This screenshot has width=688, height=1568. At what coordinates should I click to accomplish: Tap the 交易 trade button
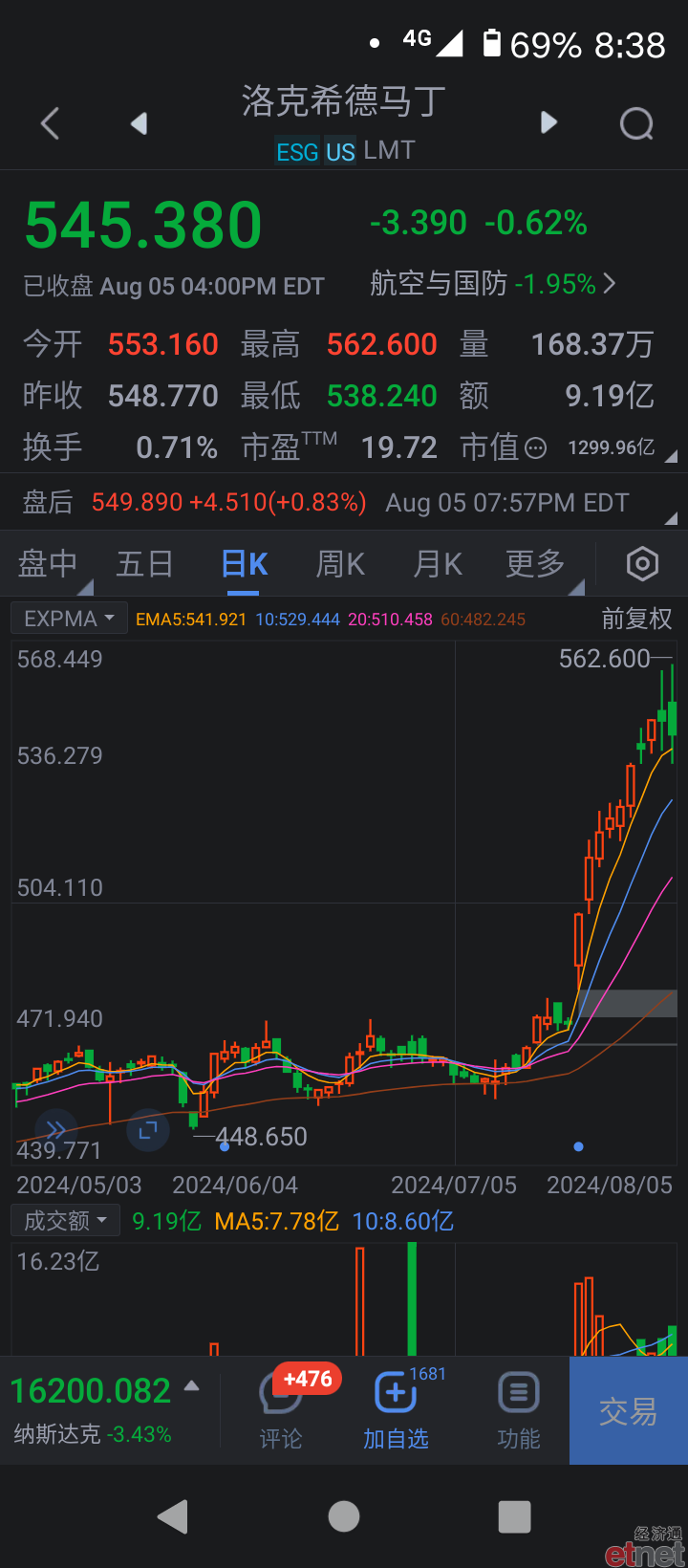[x=629, y=1410]
